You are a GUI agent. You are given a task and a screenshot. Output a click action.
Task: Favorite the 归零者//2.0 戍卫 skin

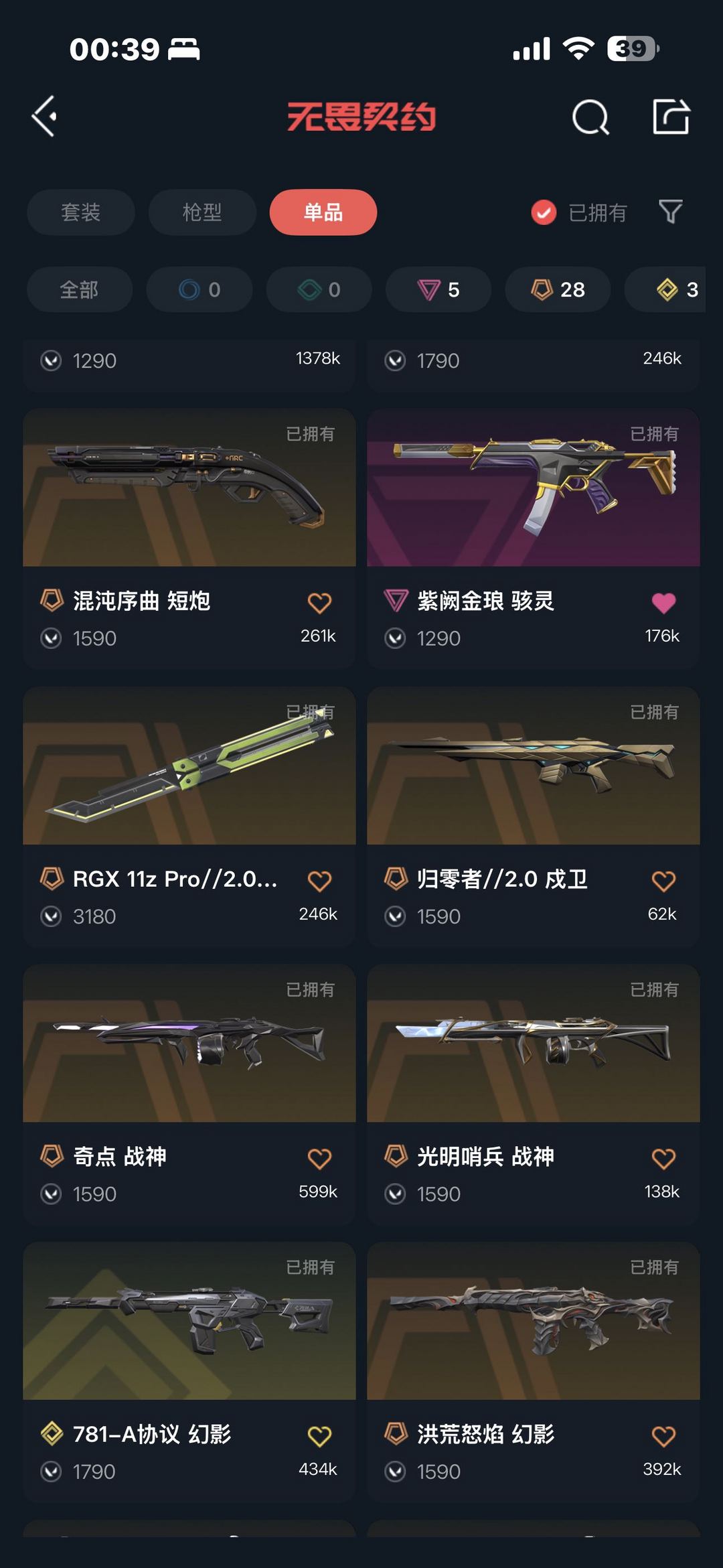click(663, 881)
